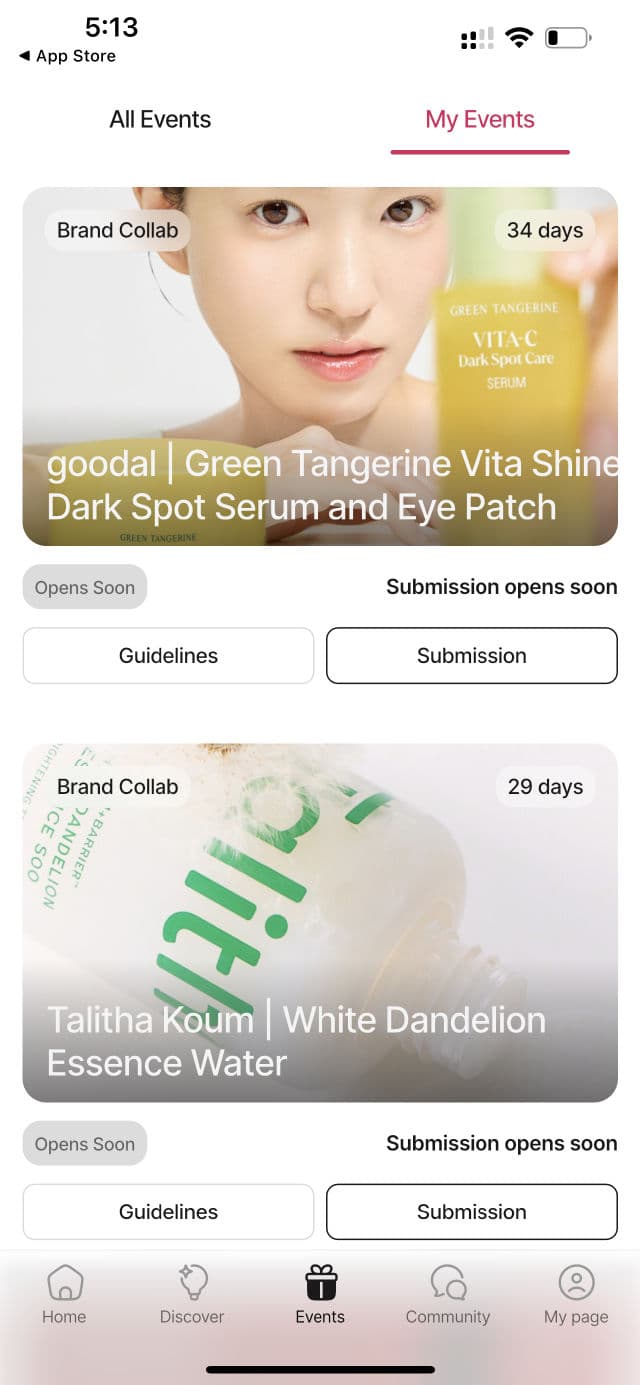Open My page

[576, 1295]
